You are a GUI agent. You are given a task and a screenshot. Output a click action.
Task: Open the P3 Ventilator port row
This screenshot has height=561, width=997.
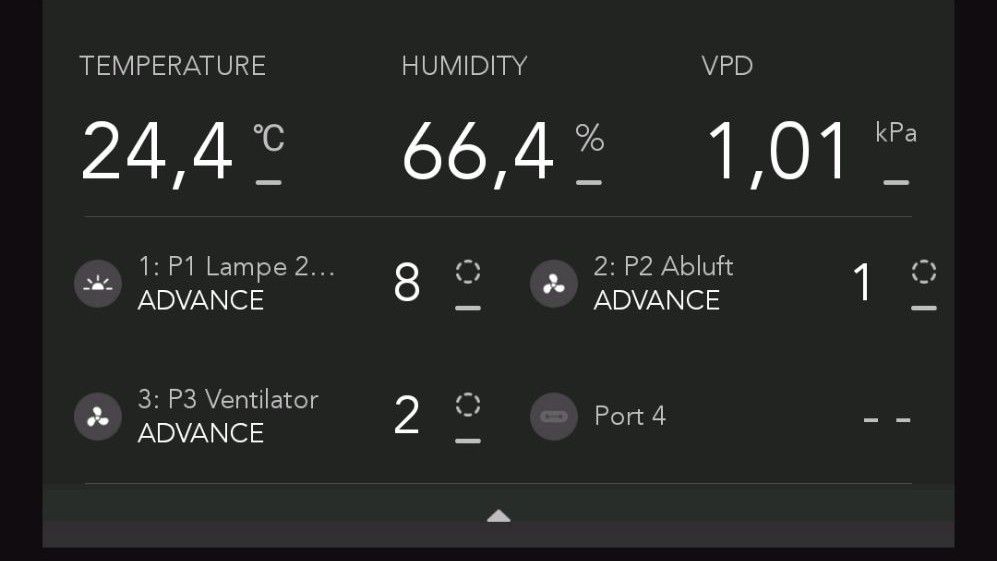[x=228, y=416]
